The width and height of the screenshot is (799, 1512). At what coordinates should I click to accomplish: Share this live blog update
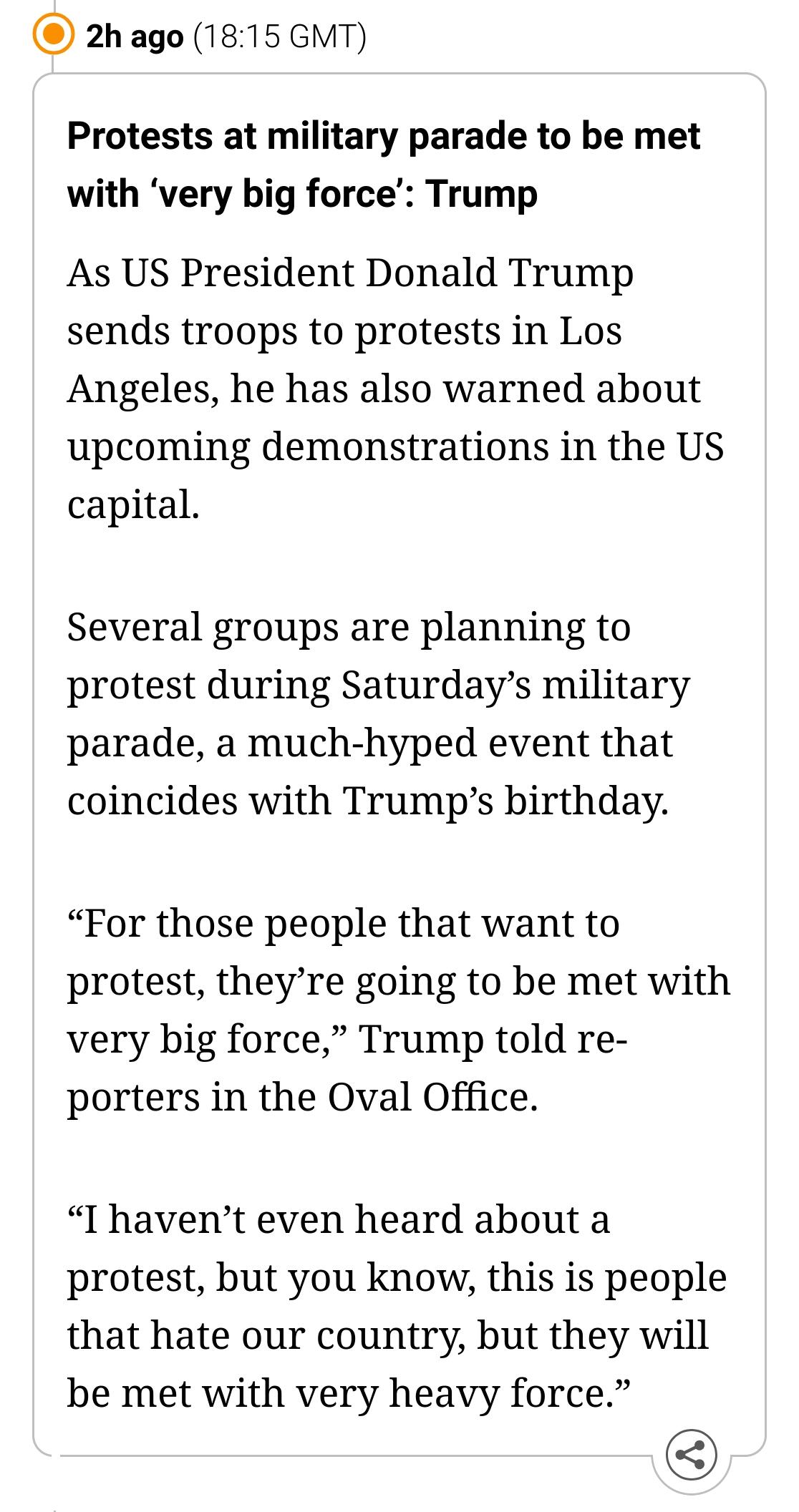coord(691,1455)
